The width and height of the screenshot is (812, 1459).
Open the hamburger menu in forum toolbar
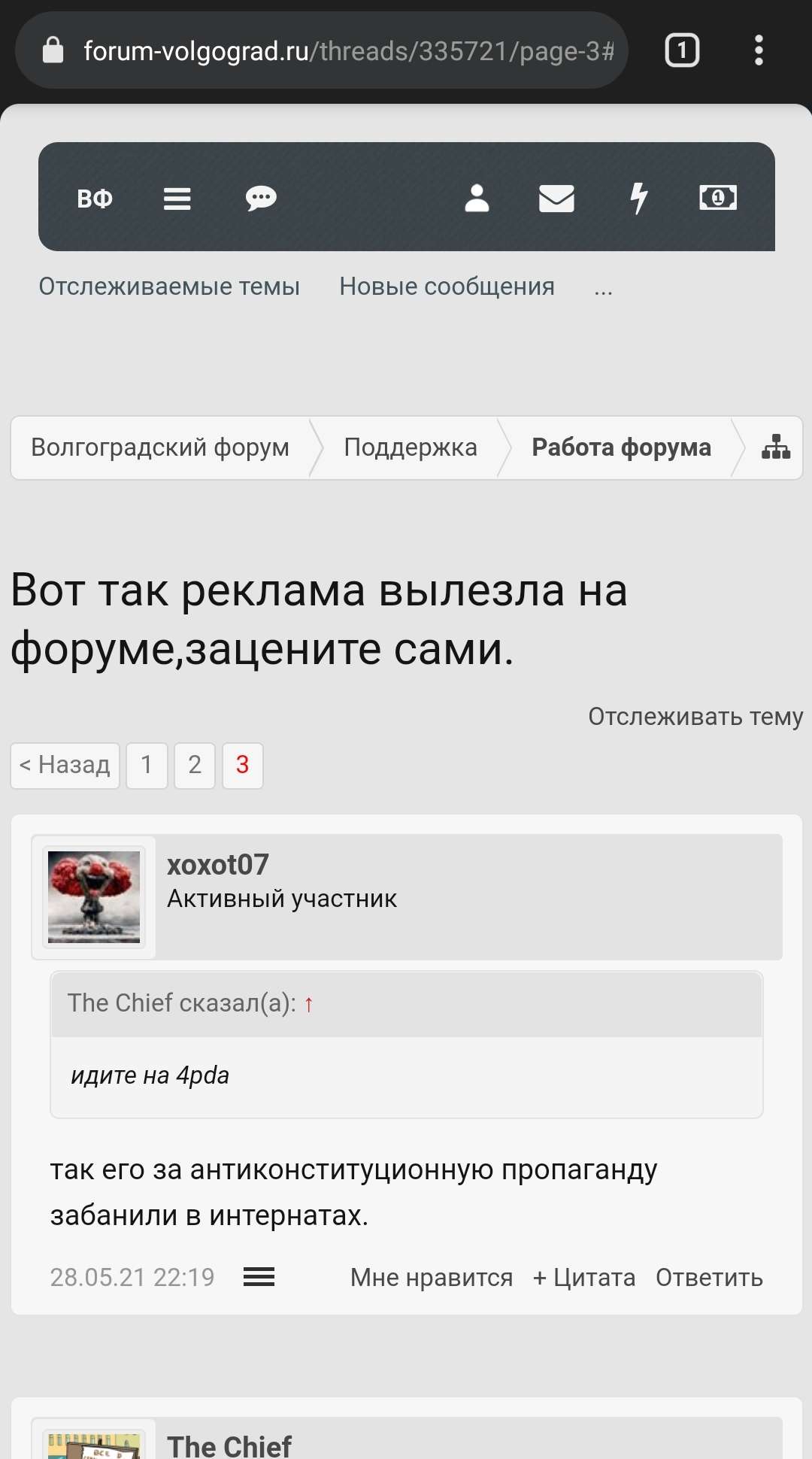click(177, 199)
